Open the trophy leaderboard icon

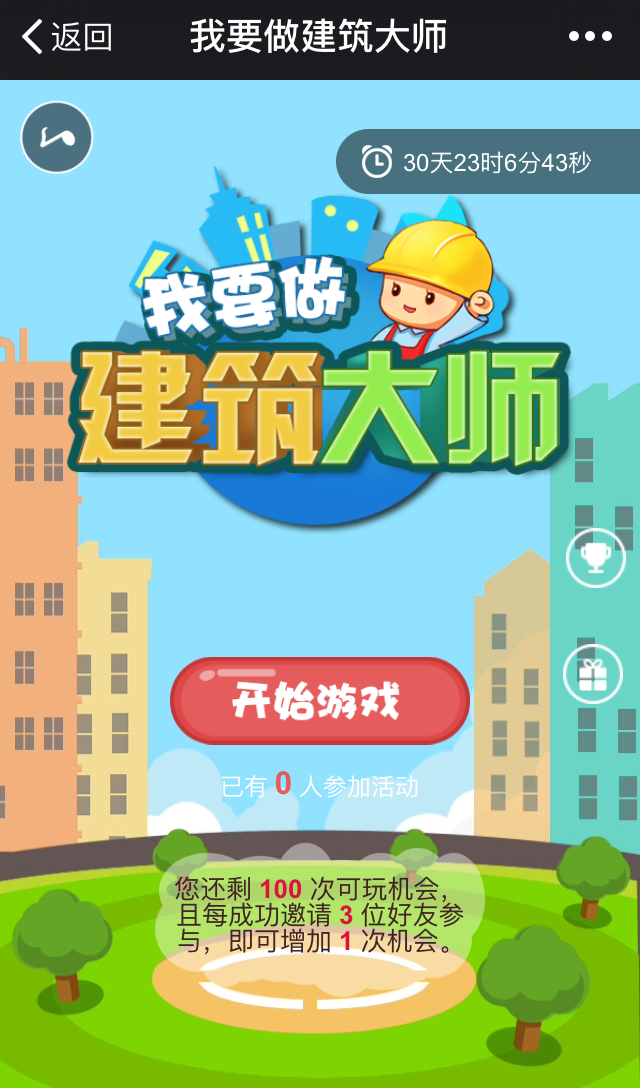point(595,557)
